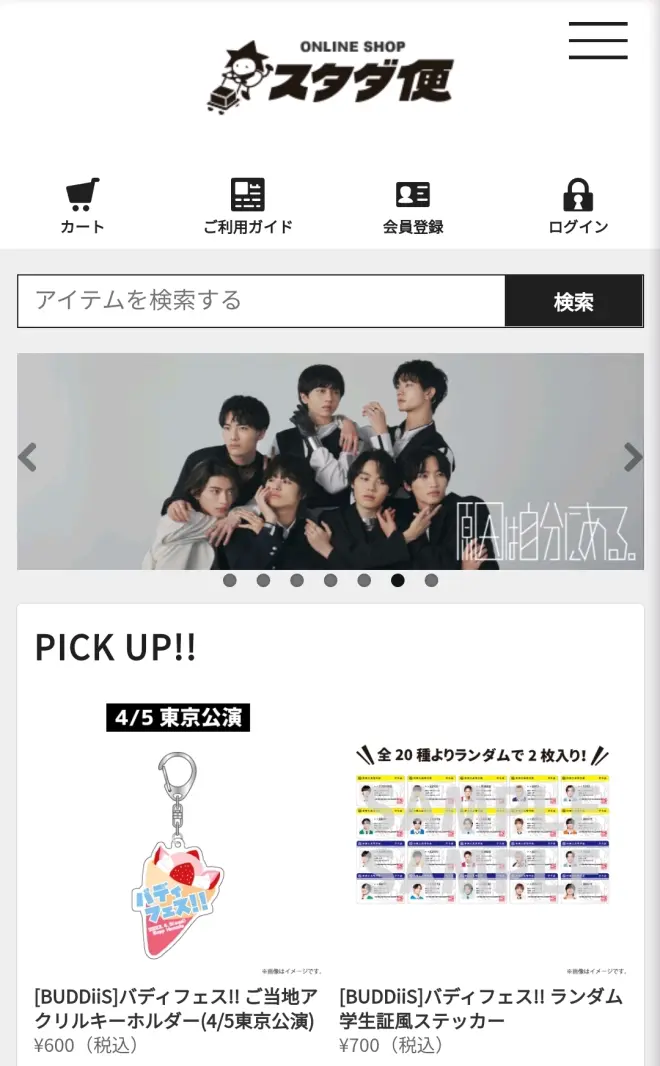Open the ログイン login page
Image resolution: width=660 pixels, height=1066 pixels.
[578, 206]
